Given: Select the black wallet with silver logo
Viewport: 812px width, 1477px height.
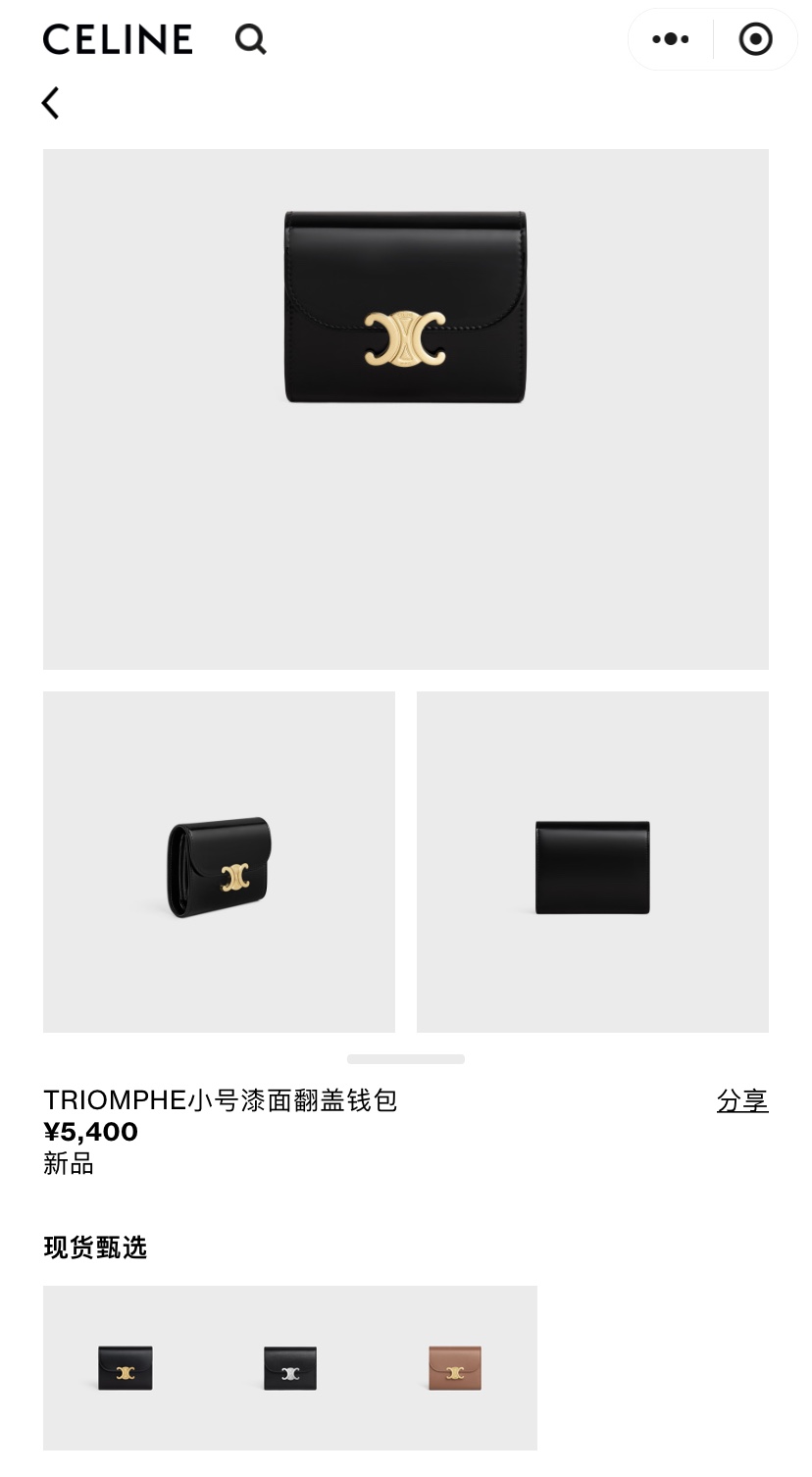Looking at the screenshot, I should [x=290, y=1367].
